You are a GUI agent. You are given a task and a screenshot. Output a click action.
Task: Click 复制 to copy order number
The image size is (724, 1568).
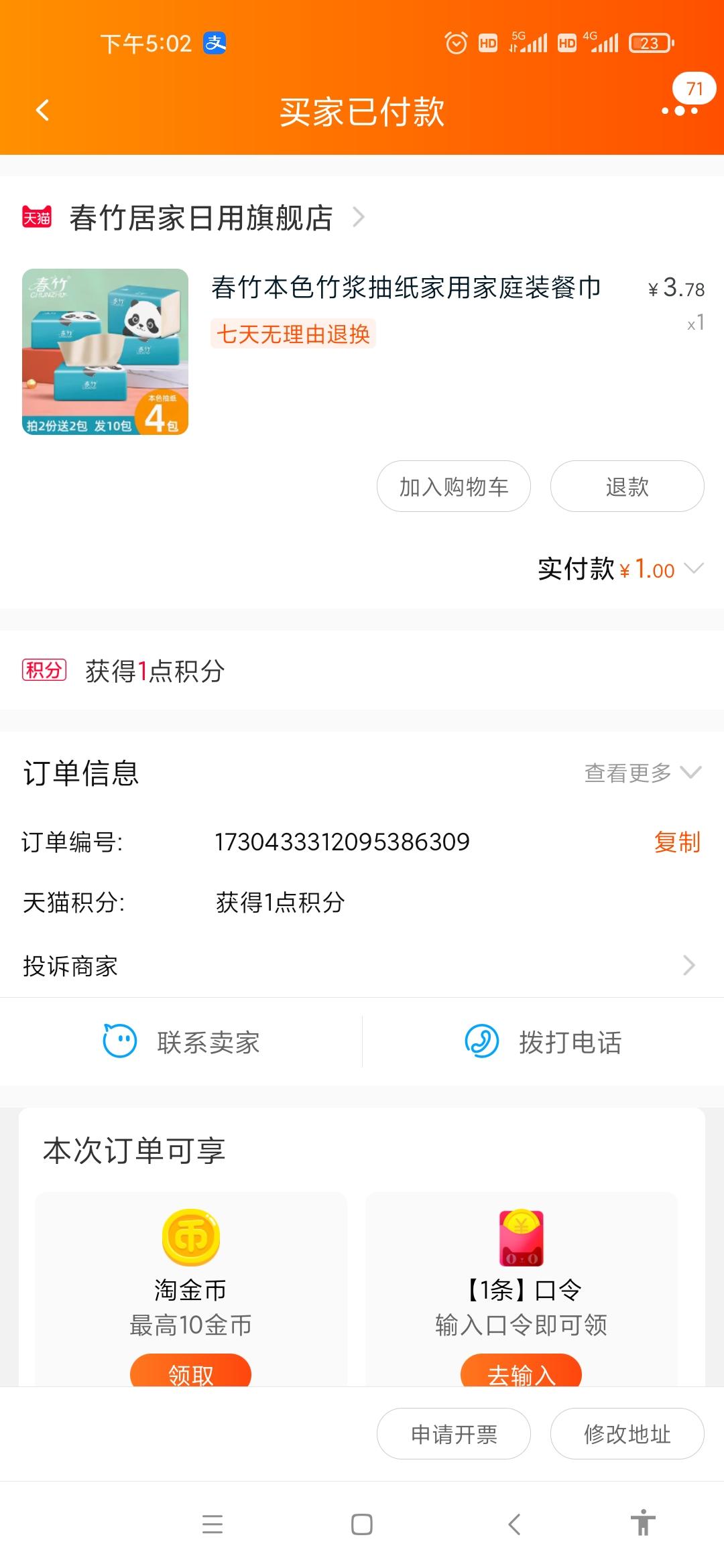(x=677, y=843)
